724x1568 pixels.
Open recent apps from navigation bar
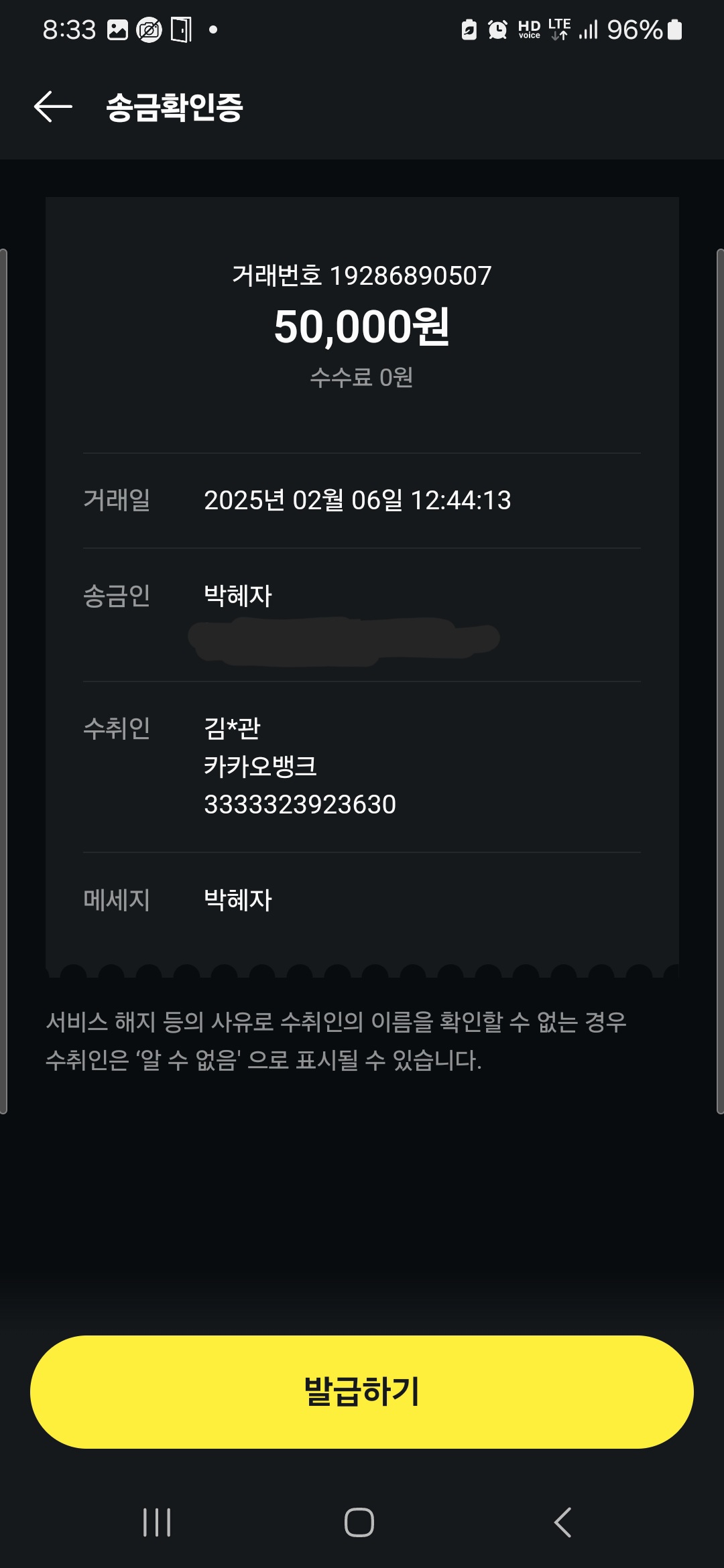coord(157,1522)
